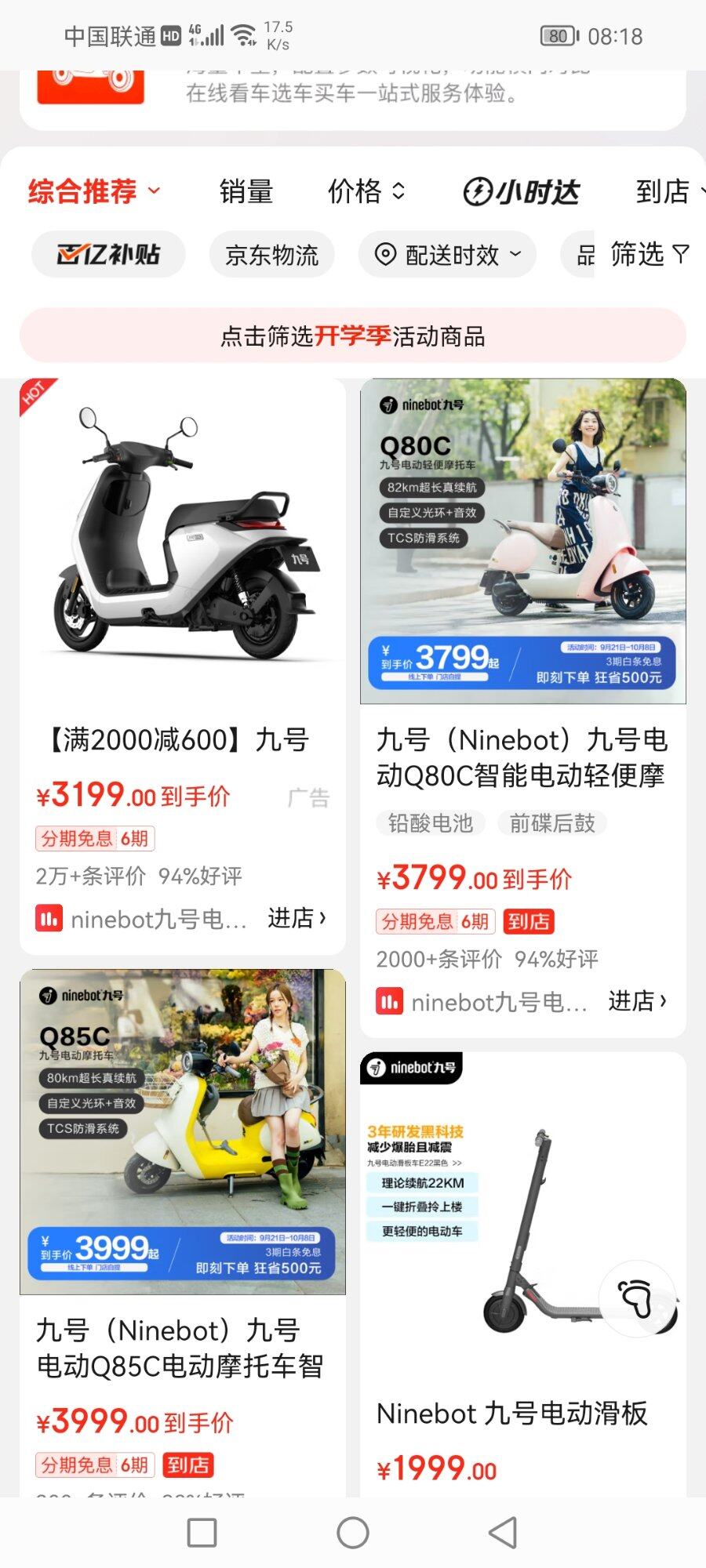The width and height of the screenshot is (706, 1568).
Task: Open the 综合推荐 sort dropdown
Action: 94,191
